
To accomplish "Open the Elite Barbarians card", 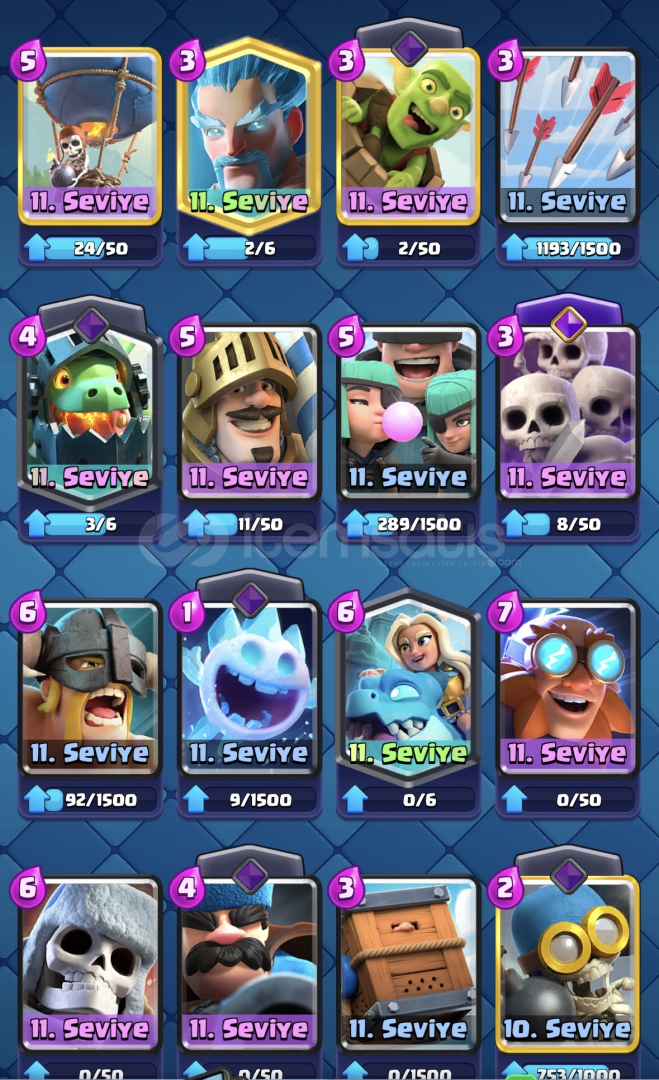I will (90, 685).
